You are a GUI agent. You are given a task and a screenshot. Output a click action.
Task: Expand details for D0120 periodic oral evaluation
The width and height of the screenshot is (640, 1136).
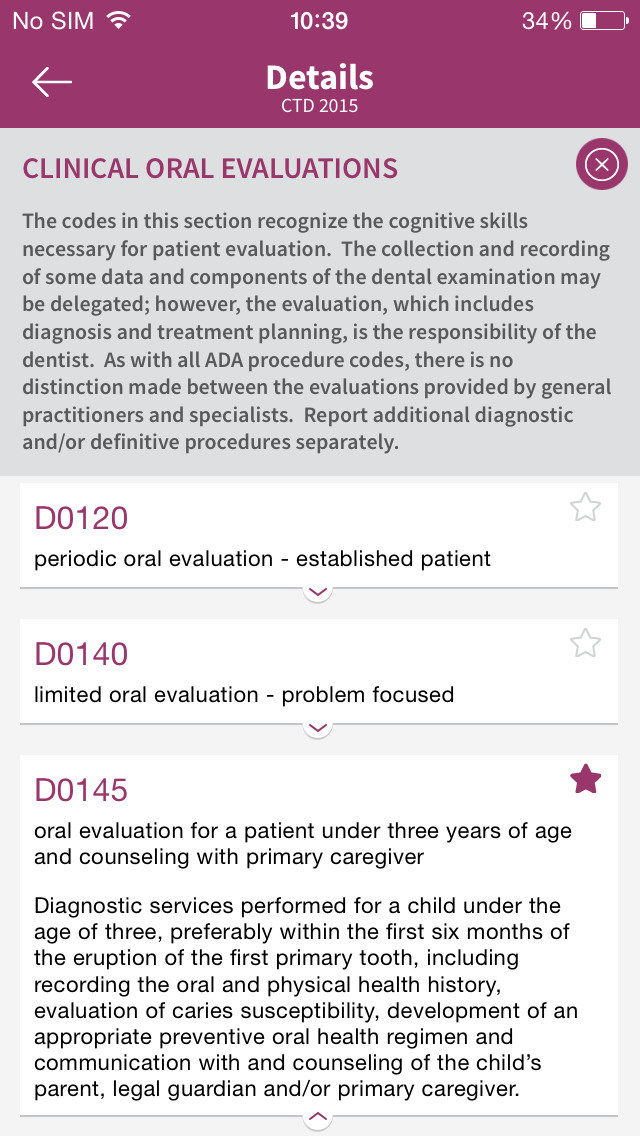click(317, 593)
